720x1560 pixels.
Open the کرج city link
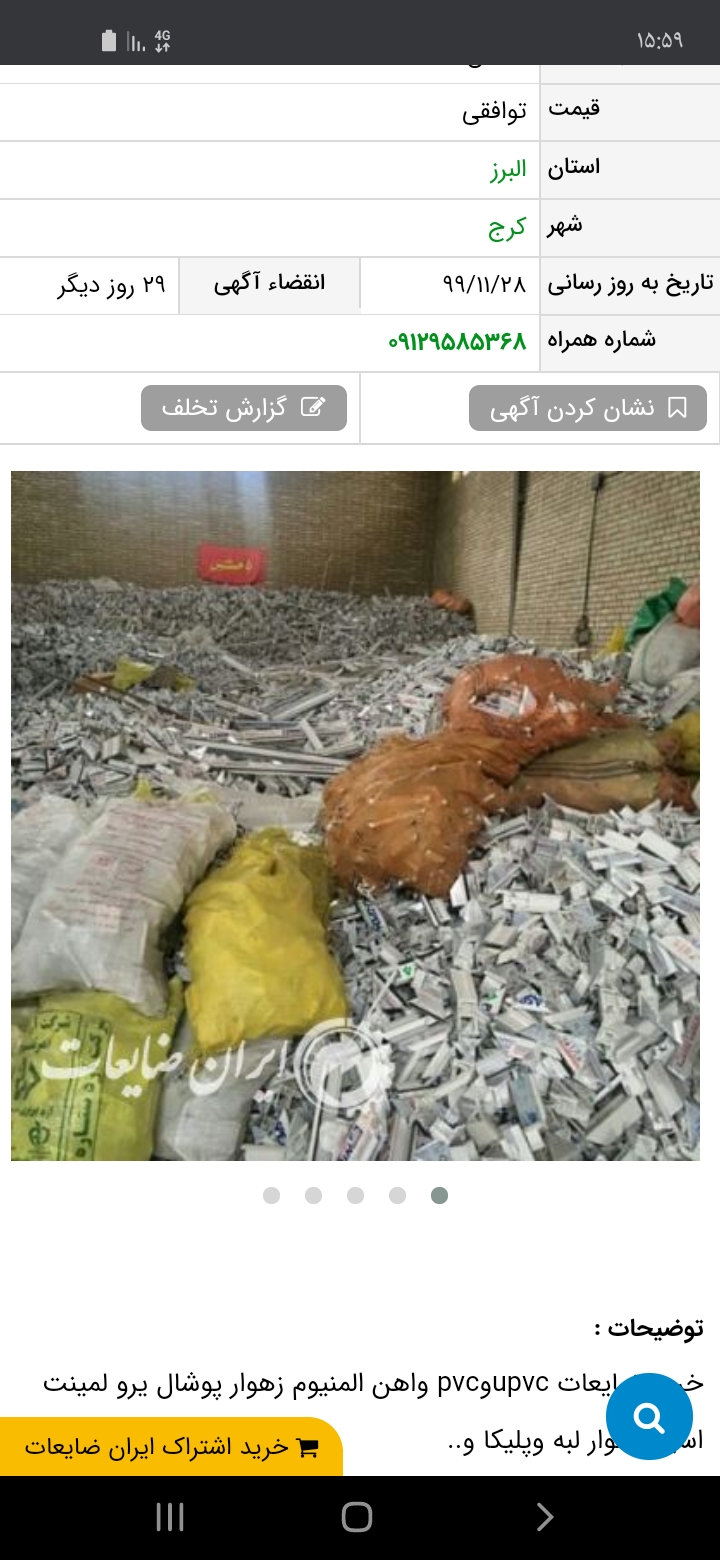point(507,228)
